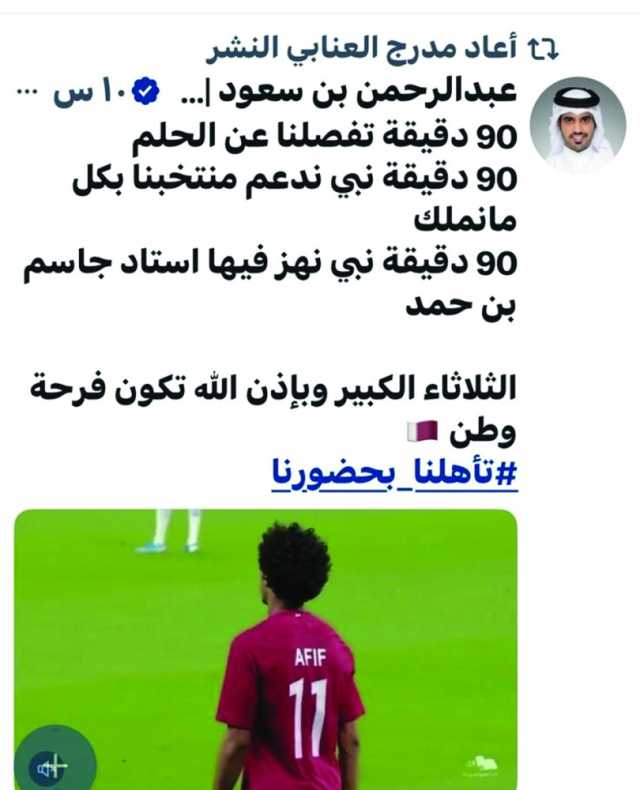This screenshot has width=640, height=790.
Task: Open Abdulrahman bin Saud's profile picture
Action: (x=584, y=123)
